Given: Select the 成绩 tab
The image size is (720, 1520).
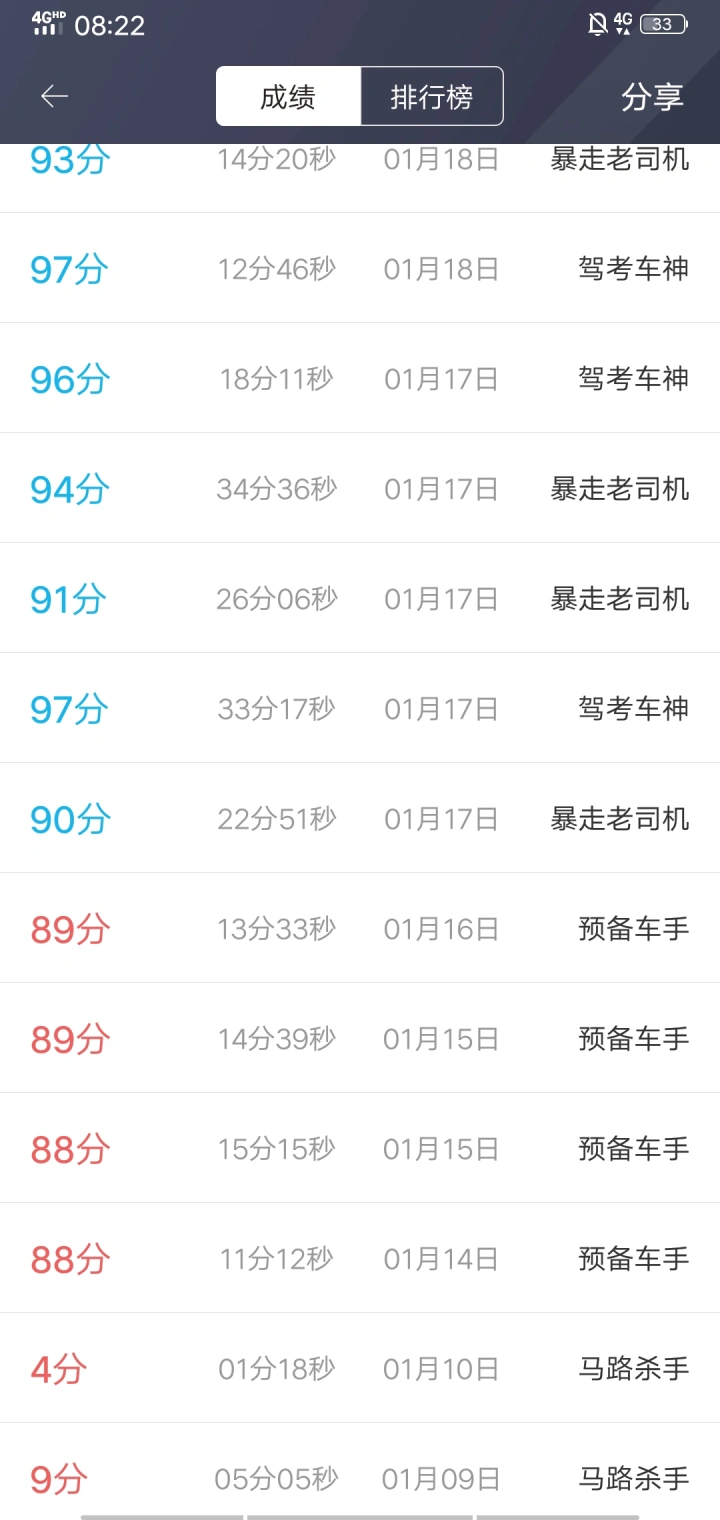Looking at the screenshot, I should pos(288,96).
